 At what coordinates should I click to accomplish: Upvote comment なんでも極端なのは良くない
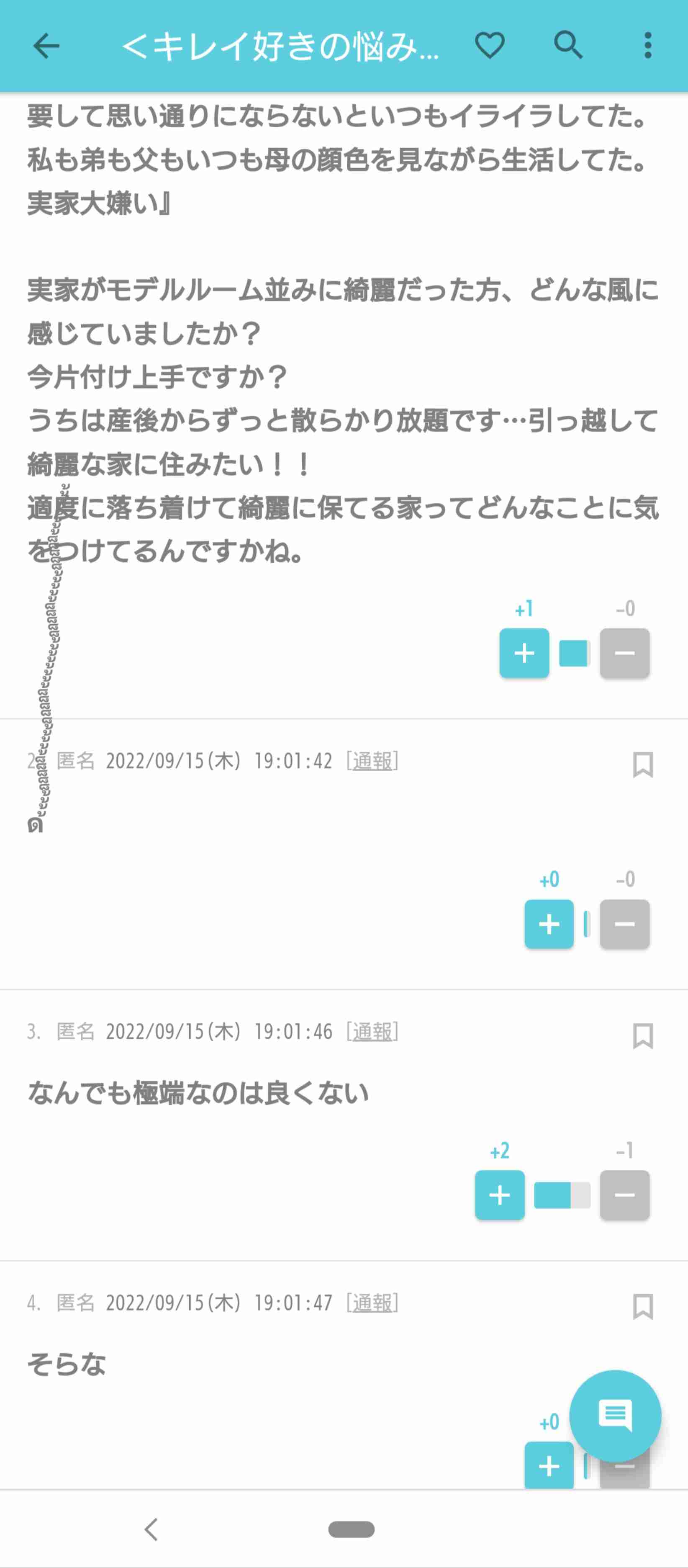tap(500, 1195)
